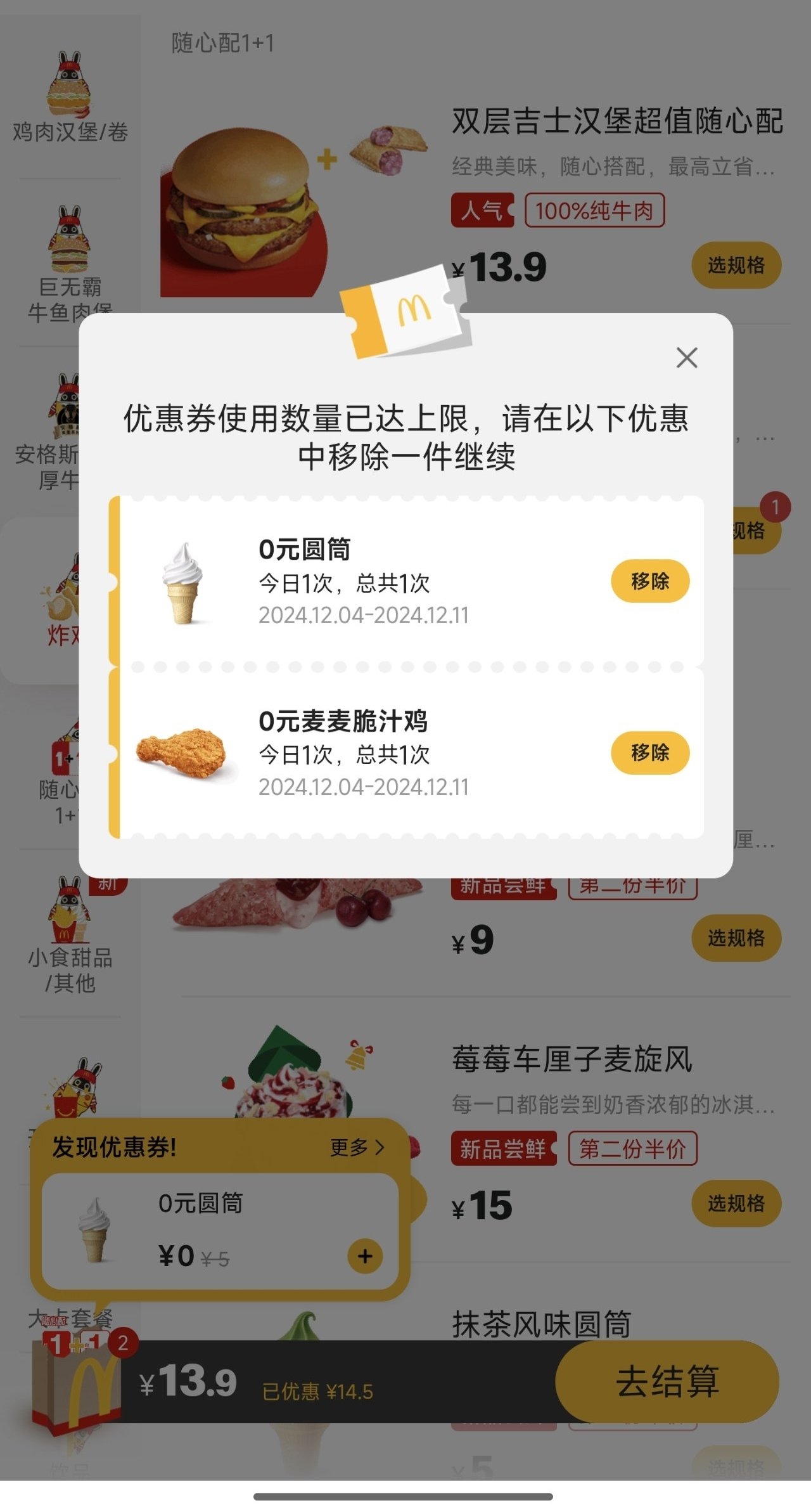This screenshot has height=1512, width=811.
Task: Close the coupon limit dialog
Action: (x=687, y=358)
